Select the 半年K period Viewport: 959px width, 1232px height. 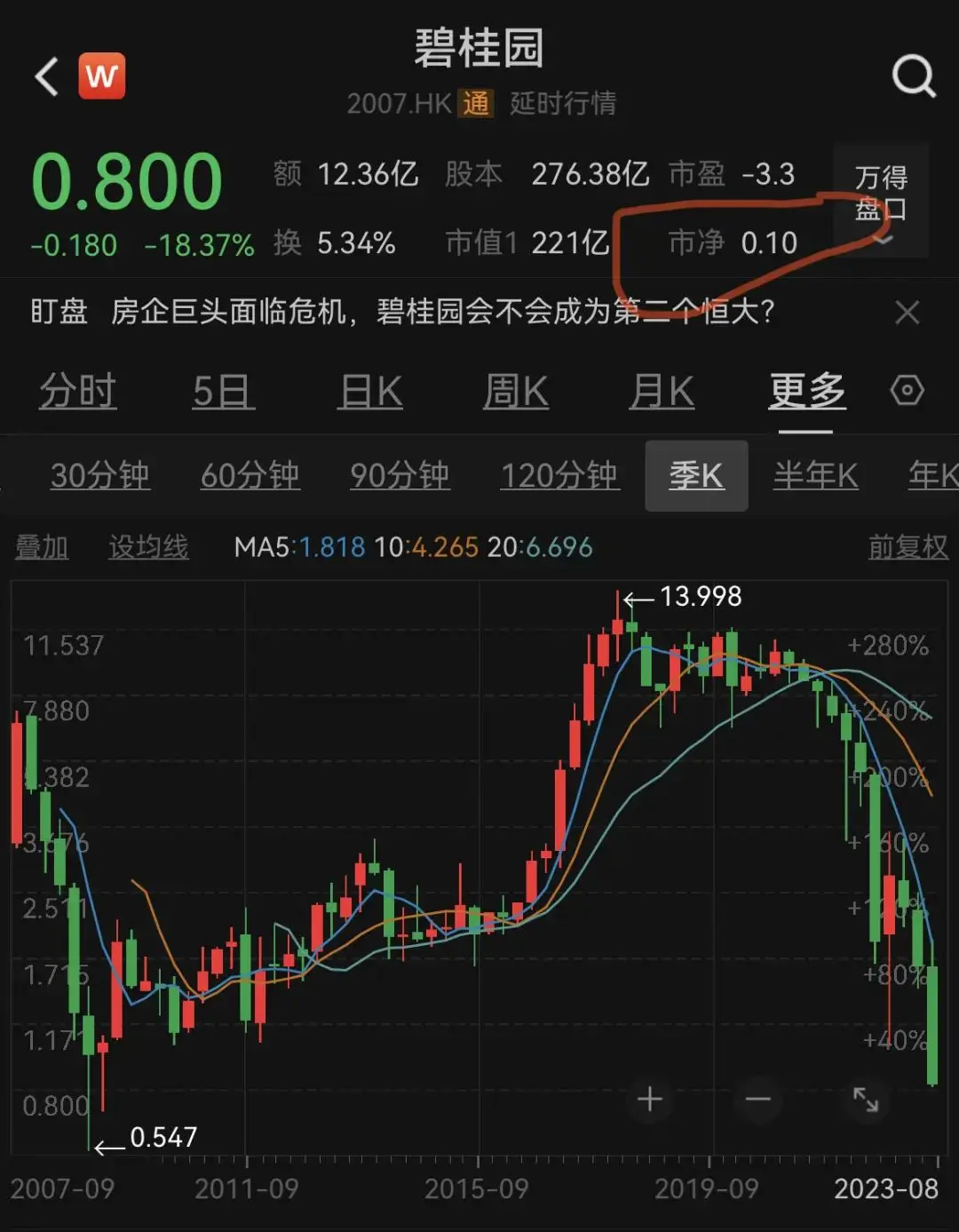click(815, 476)
